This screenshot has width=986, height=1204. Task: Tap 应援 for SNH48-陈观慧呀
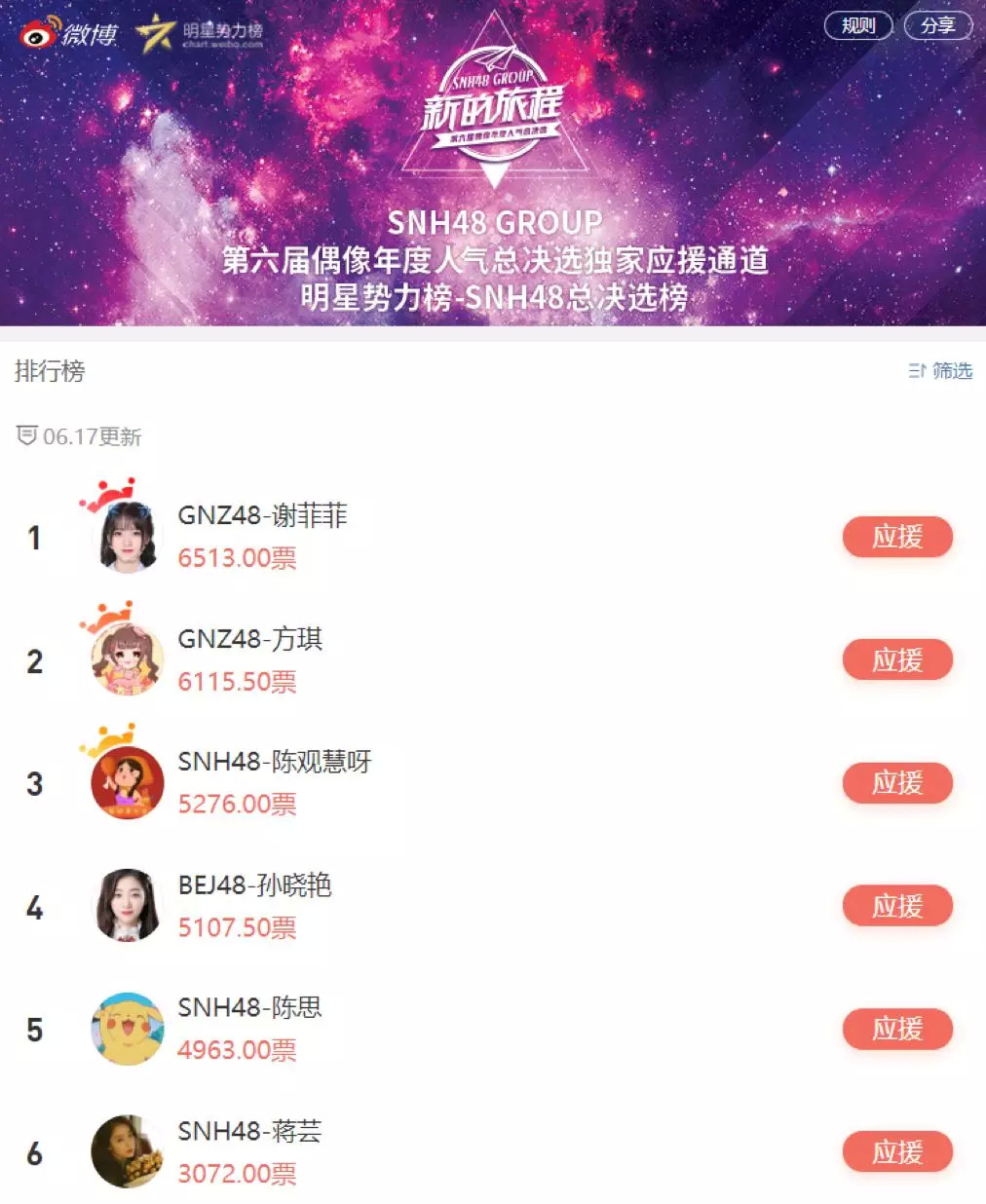click(x=896, y=783)
